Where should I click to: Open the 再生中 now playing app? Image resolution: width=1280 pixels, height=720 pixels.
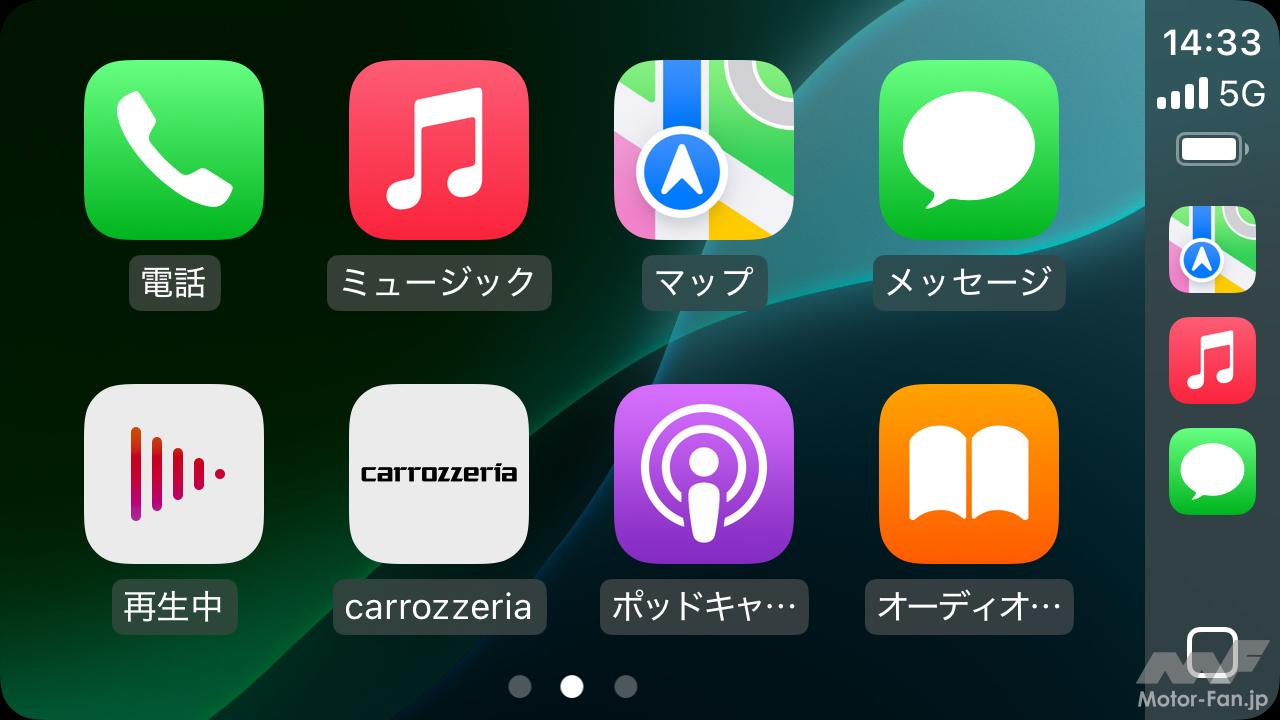[x=174, y=474]
